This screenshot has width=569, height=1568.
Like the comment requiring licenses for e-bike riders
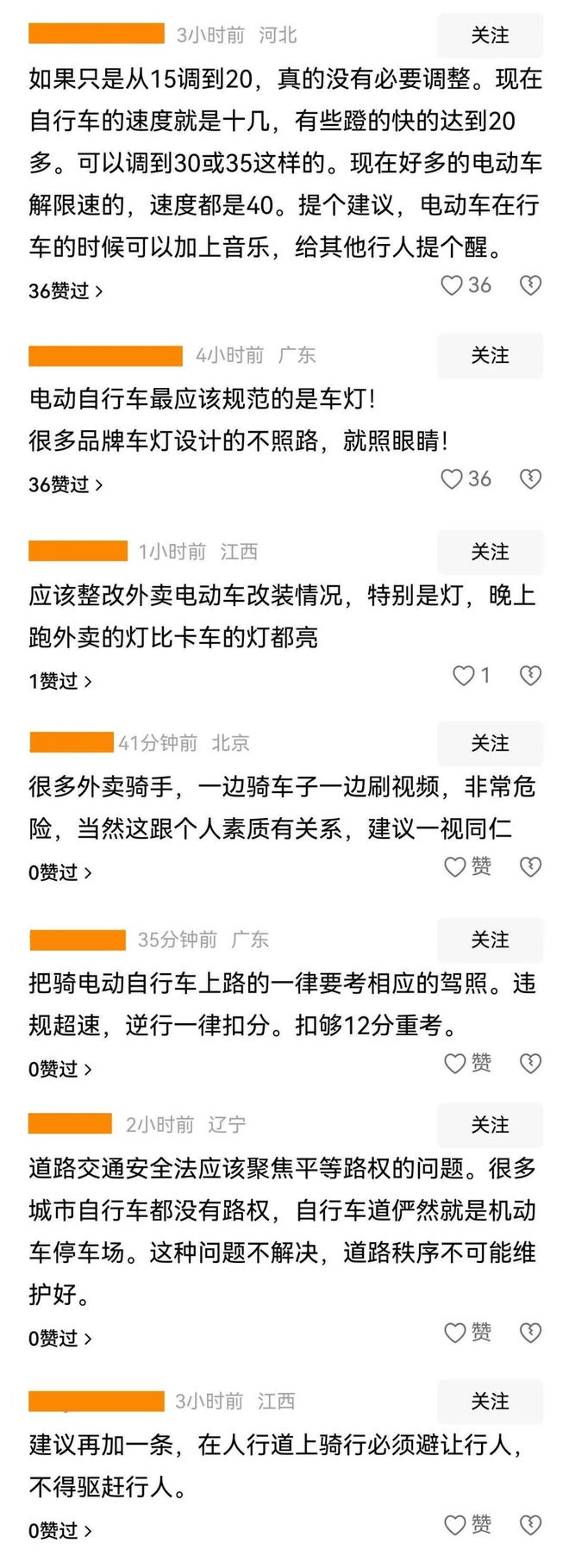pos(467,1064)
